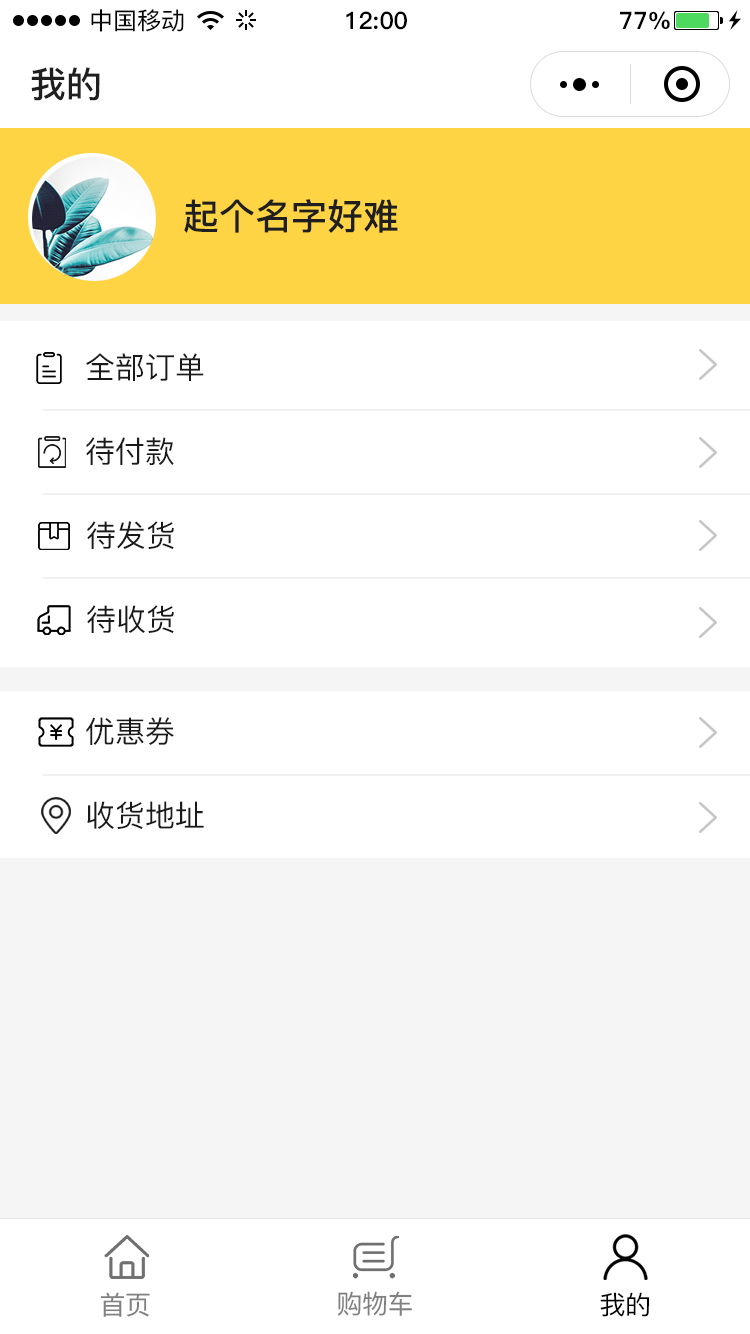Go to the 购物车 shopping cart tab
Viewport: 750px width, 1334px height.
(375, 1276)
